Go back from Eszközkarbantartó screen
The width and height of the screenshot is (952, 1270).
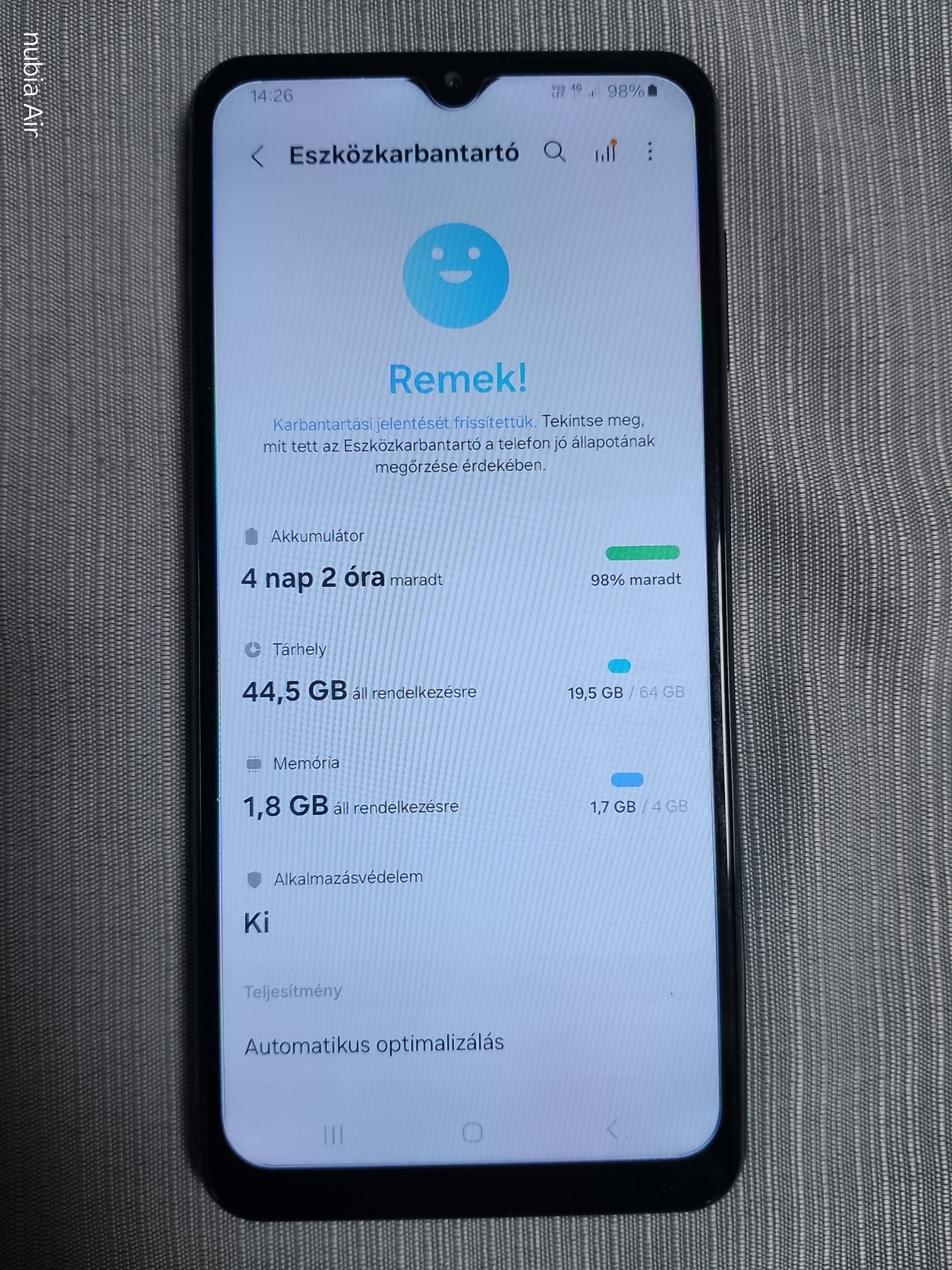[257, 157]
